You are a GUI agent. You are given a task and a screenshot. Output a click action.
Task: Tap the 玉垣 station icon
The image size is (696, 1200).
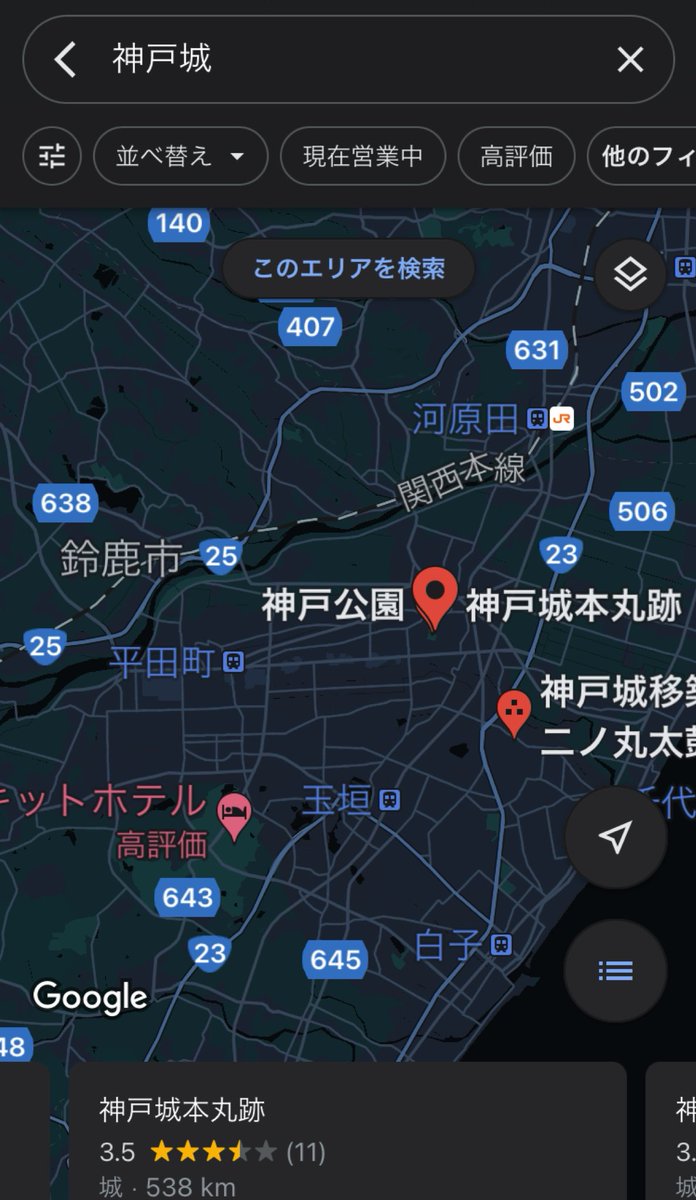(390, 799)
